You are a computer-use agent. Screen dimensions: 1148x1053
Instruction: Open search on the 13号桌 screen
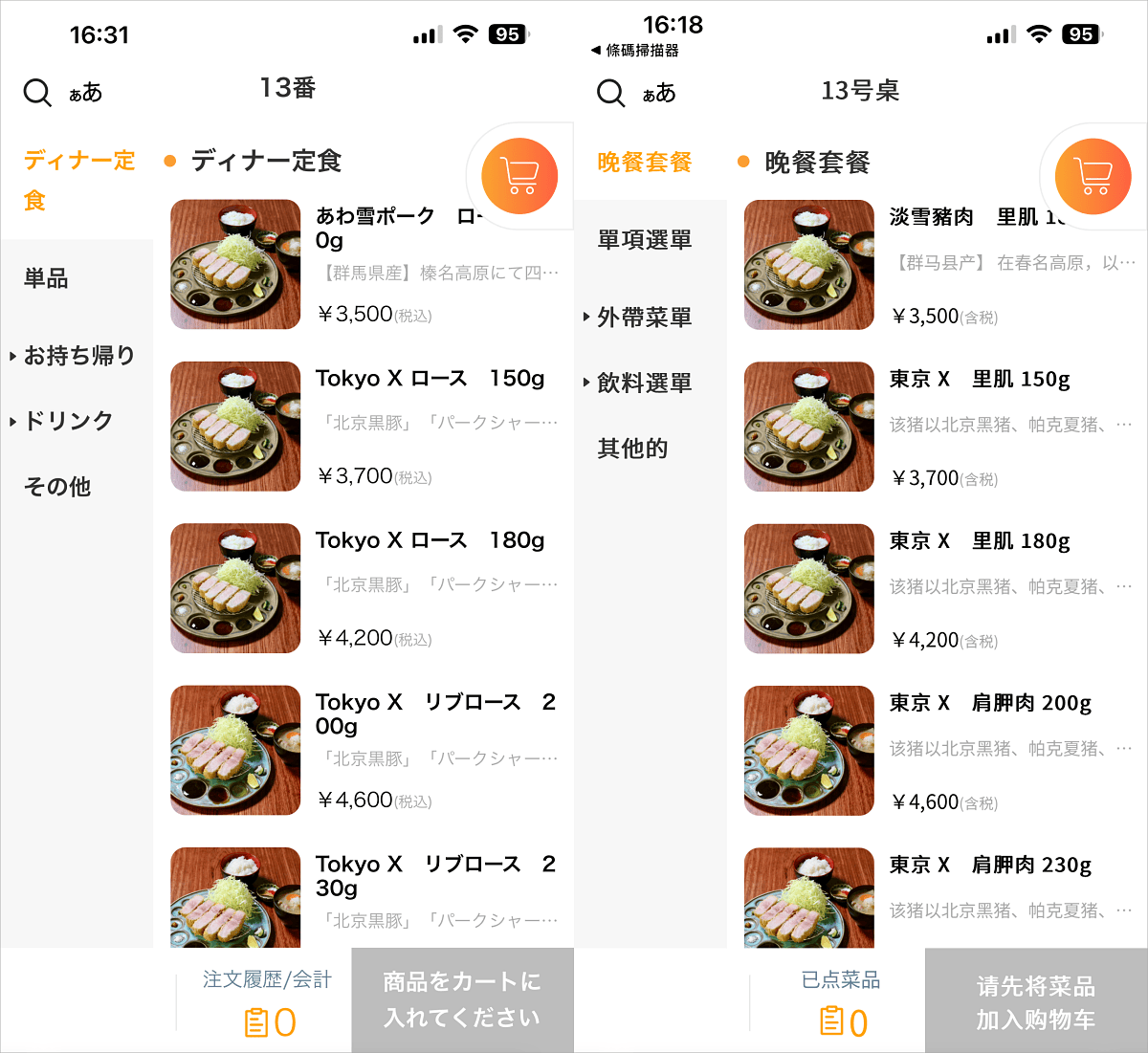pos(610,93)
